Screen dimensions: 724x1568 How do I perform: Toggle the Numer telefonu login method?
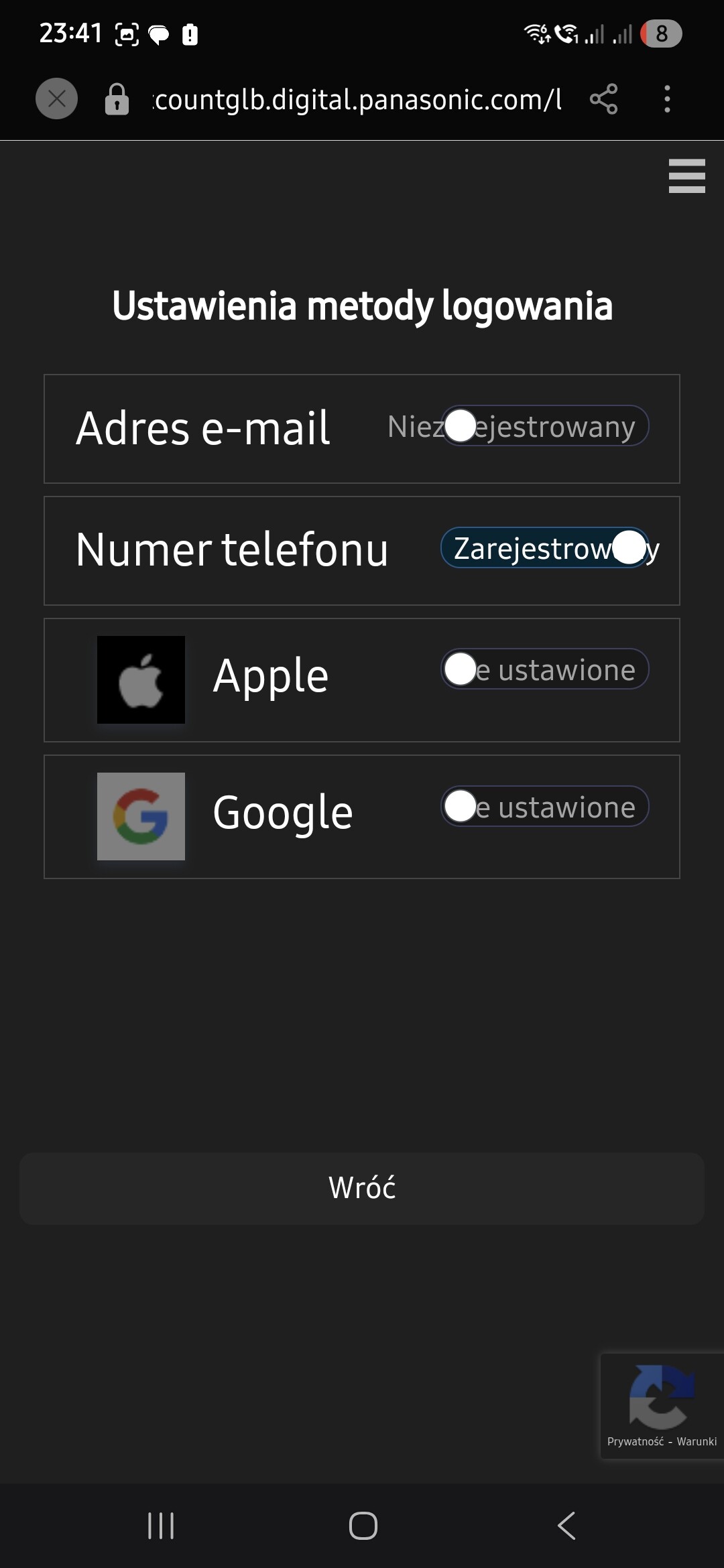click(544, 548)
